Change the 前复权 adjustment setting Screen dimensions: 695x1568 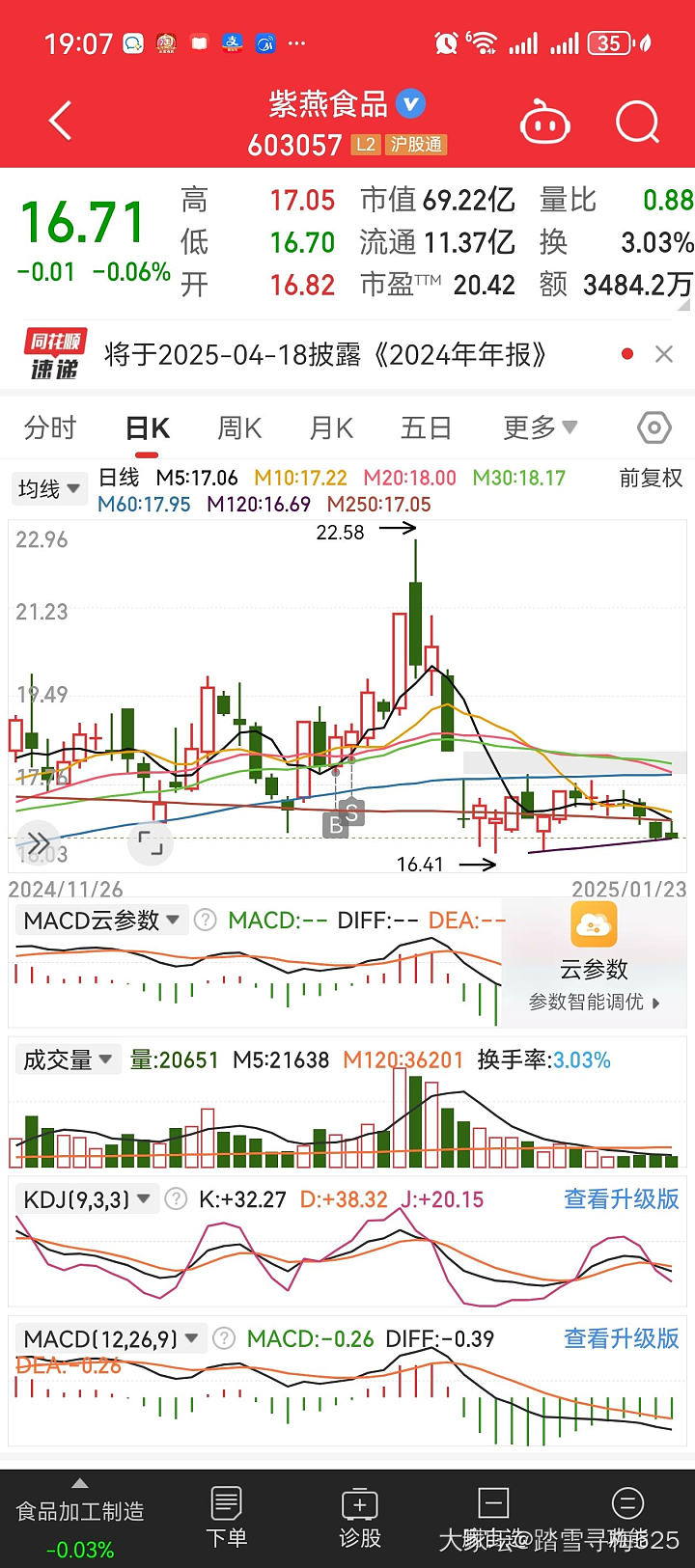tap(651, 479)
